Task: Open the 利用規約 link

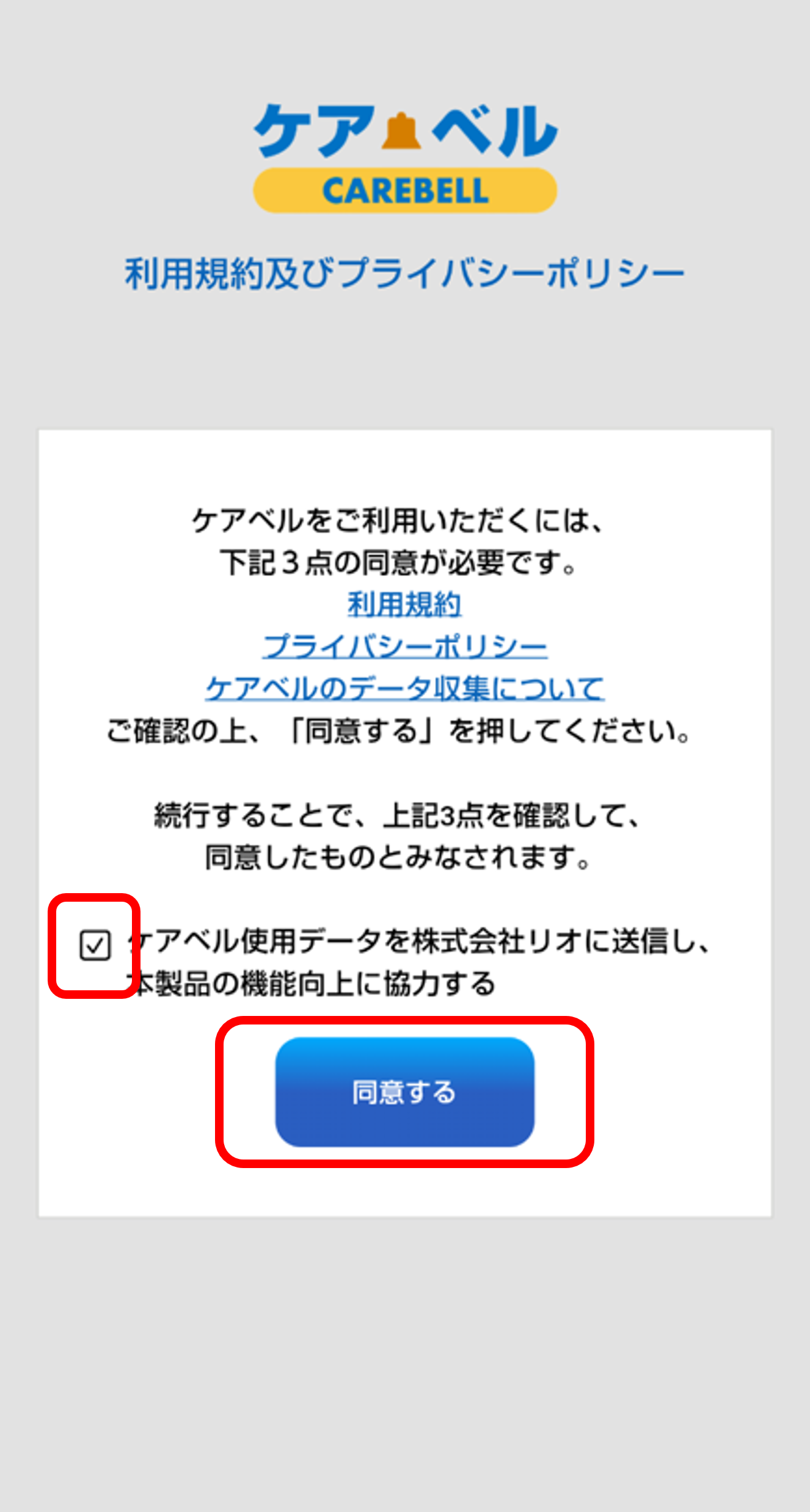Action: 404,605
